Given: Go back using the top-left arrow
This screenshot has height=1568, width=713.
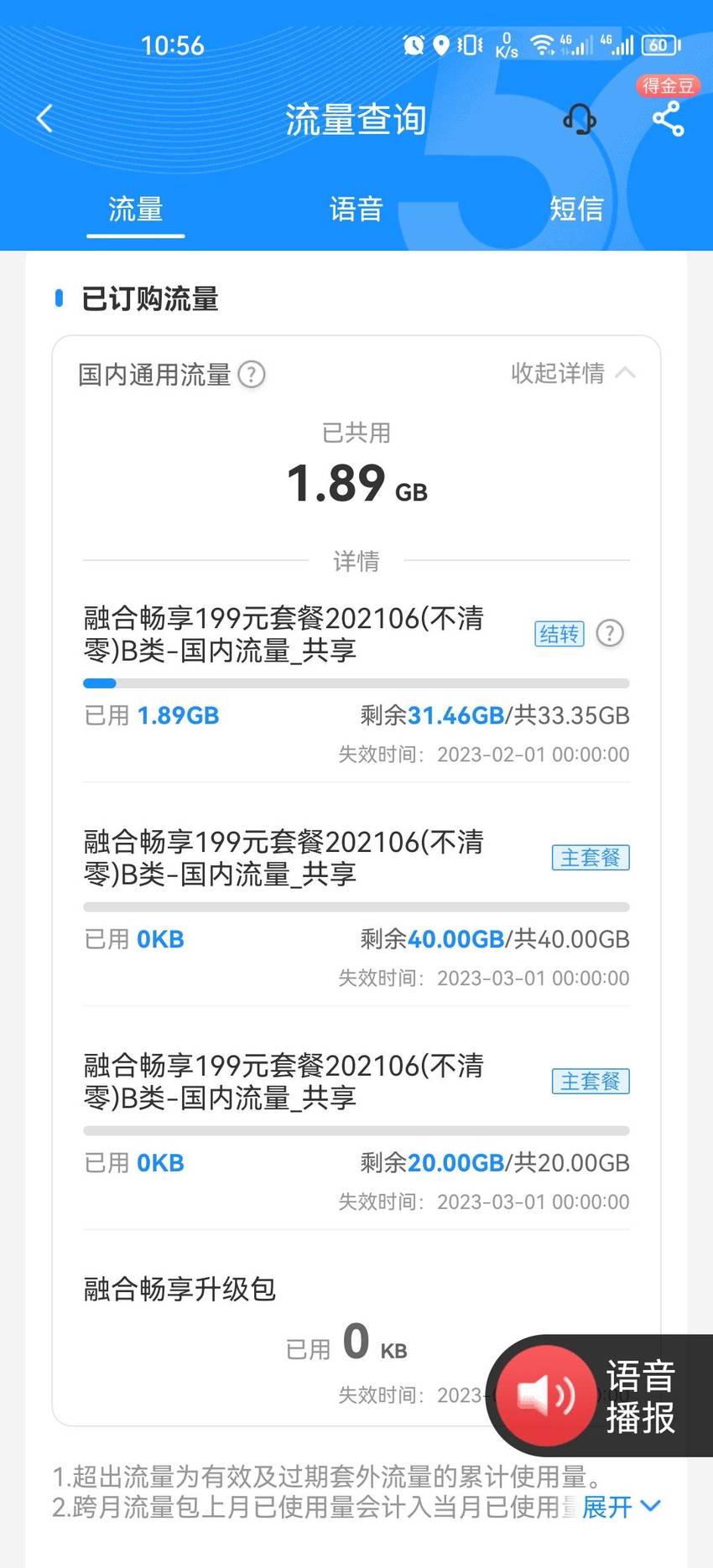Looking at the screenshot, I should (x=45, y=118).
